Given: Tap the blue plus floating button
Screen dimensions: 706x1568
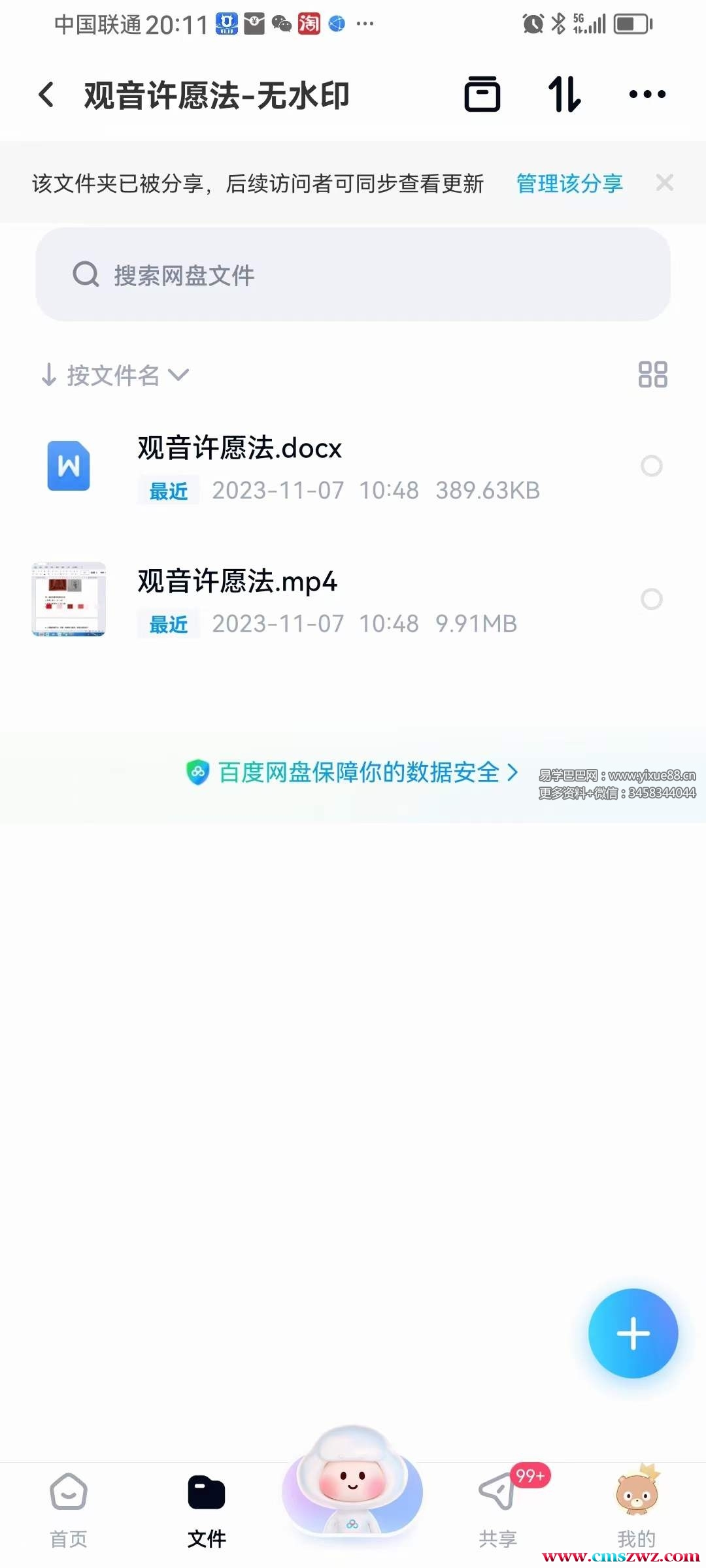Looking at the screenshot, I should [x=633, y=1333].
